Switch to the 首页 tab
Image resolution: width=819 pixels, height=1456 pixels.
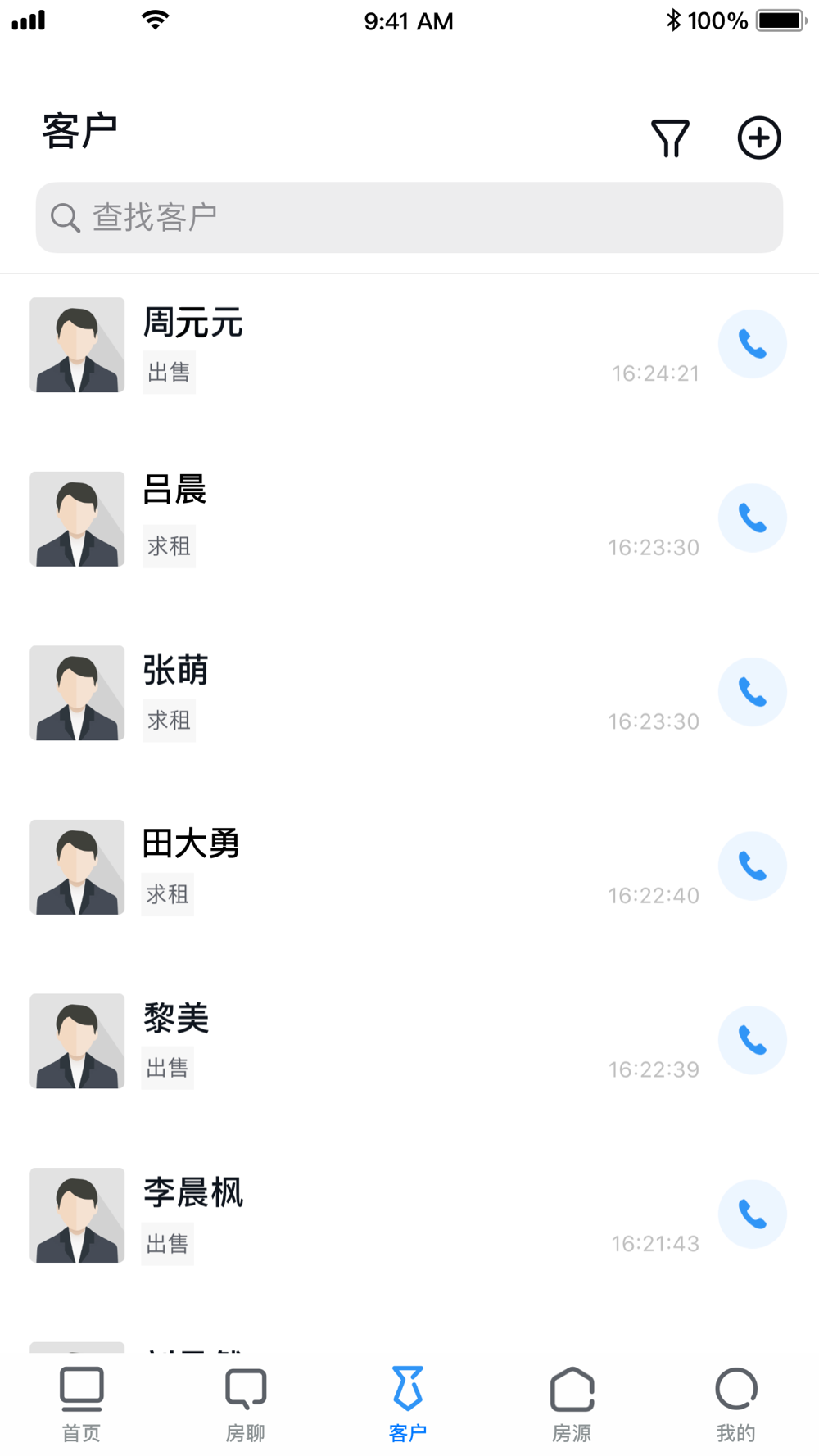[x=82, y=1404]
